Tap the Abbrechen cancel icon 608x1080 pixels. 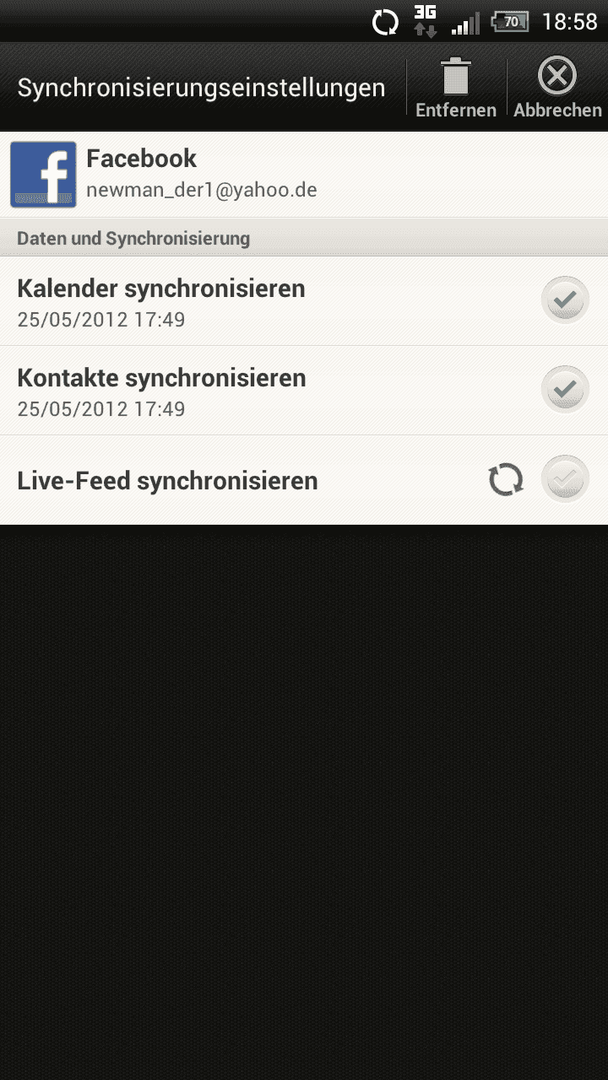coord(557,76)
